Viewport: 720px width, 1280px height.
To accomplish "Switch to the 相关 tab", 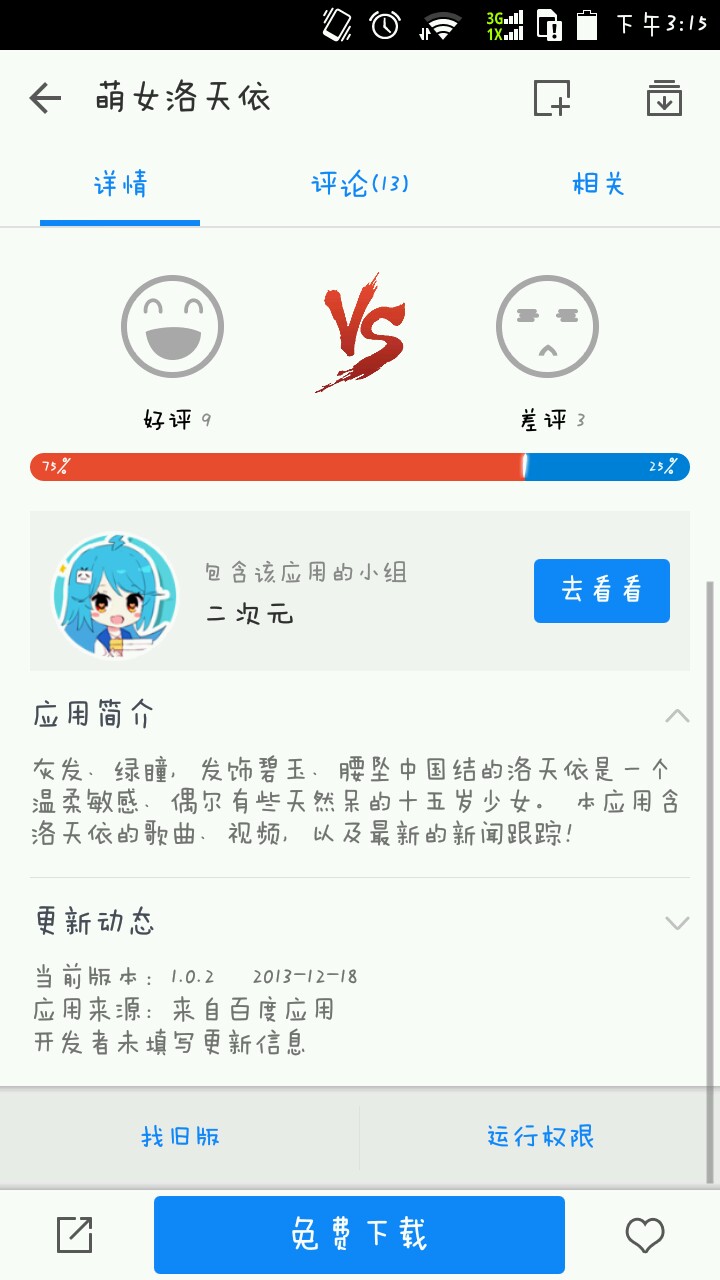I will click(x=598, y=184).
